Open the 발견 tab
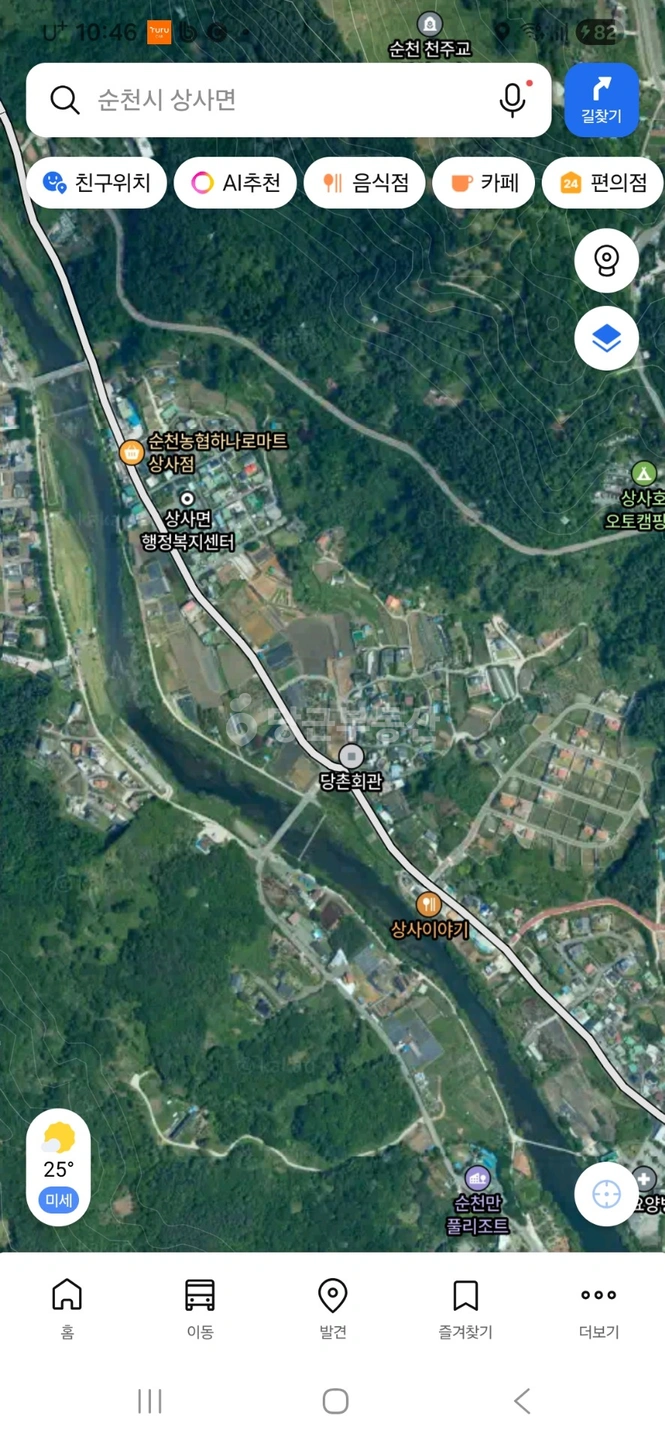Image resolution: width=665 pixels, height=1440 pixels. 333,1308
